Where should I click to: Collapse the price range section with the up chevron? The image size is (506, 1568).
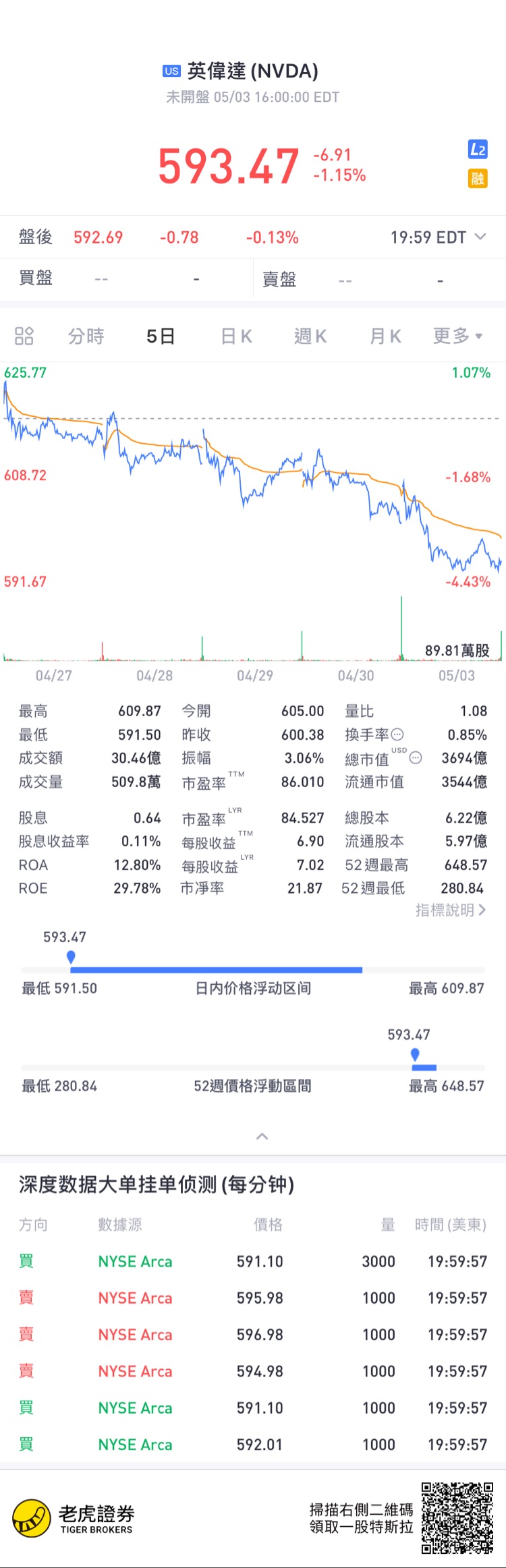[x=262, y=1136]
